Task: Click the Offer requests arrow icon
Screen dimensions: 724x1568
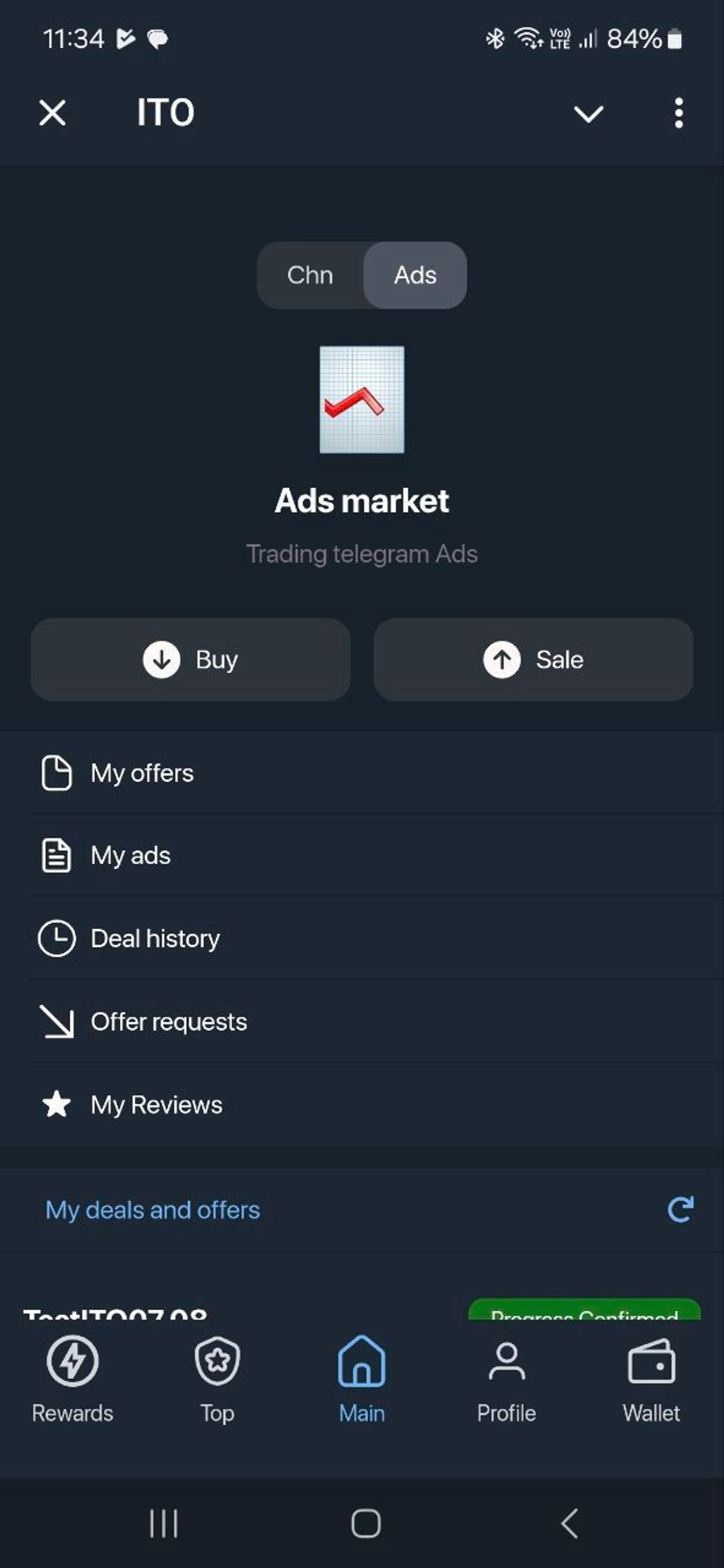Action: (x=56, y=1021)
